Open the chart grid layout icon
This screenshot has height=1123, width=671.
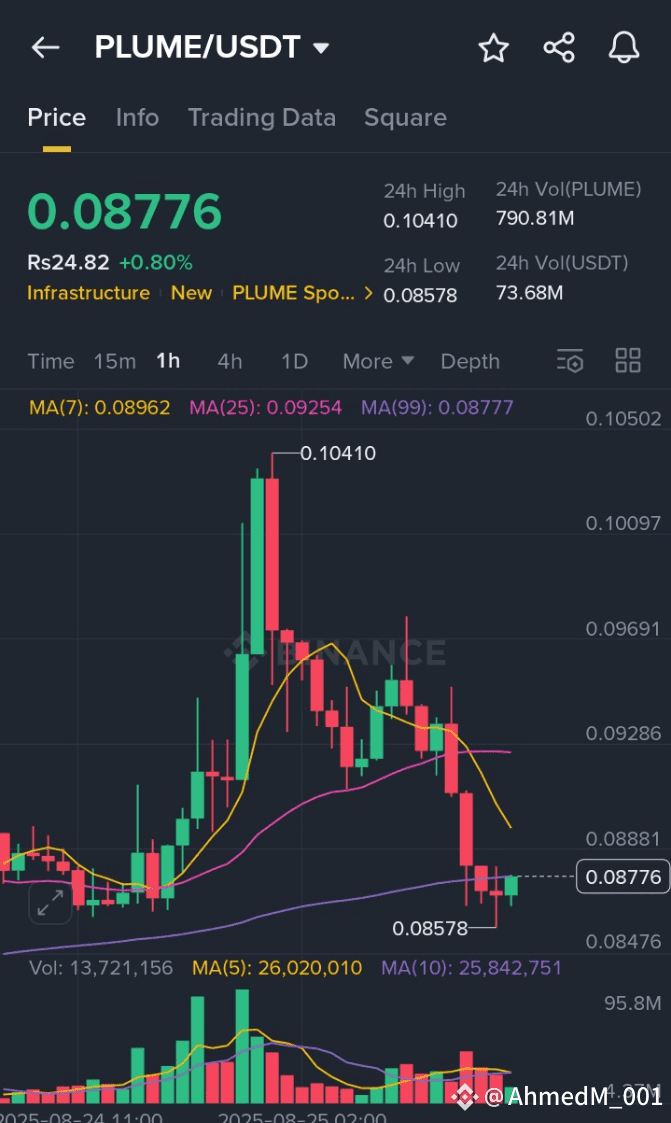point(628,360)
